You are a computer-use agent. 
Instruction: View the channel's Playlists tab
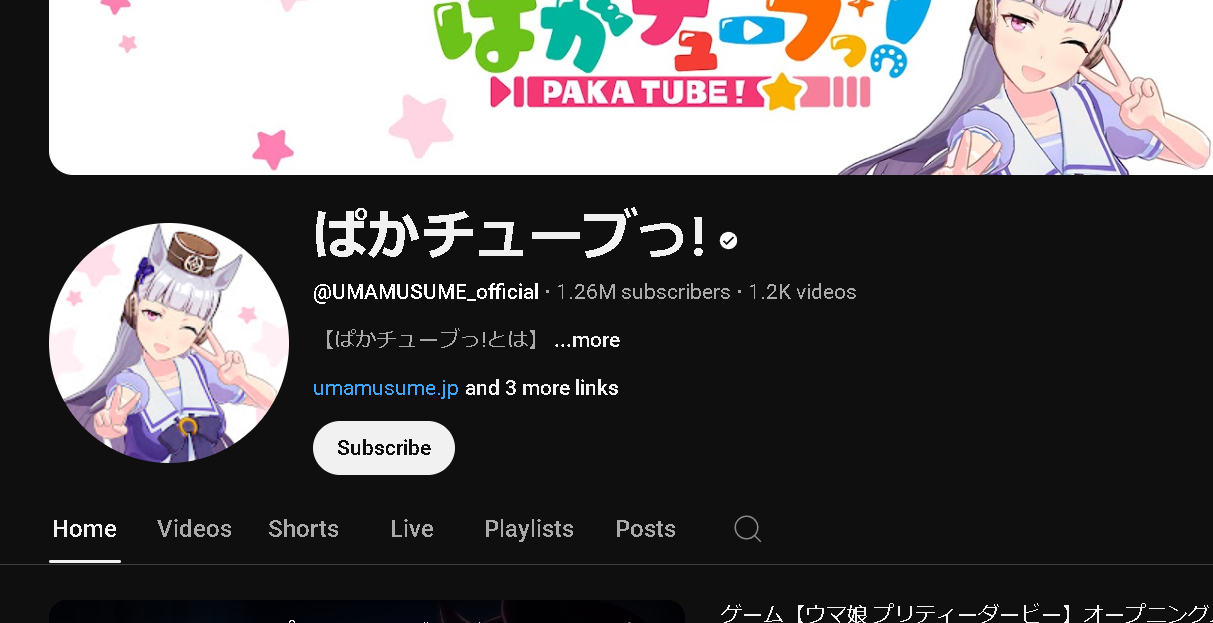[x=529, y=529]
